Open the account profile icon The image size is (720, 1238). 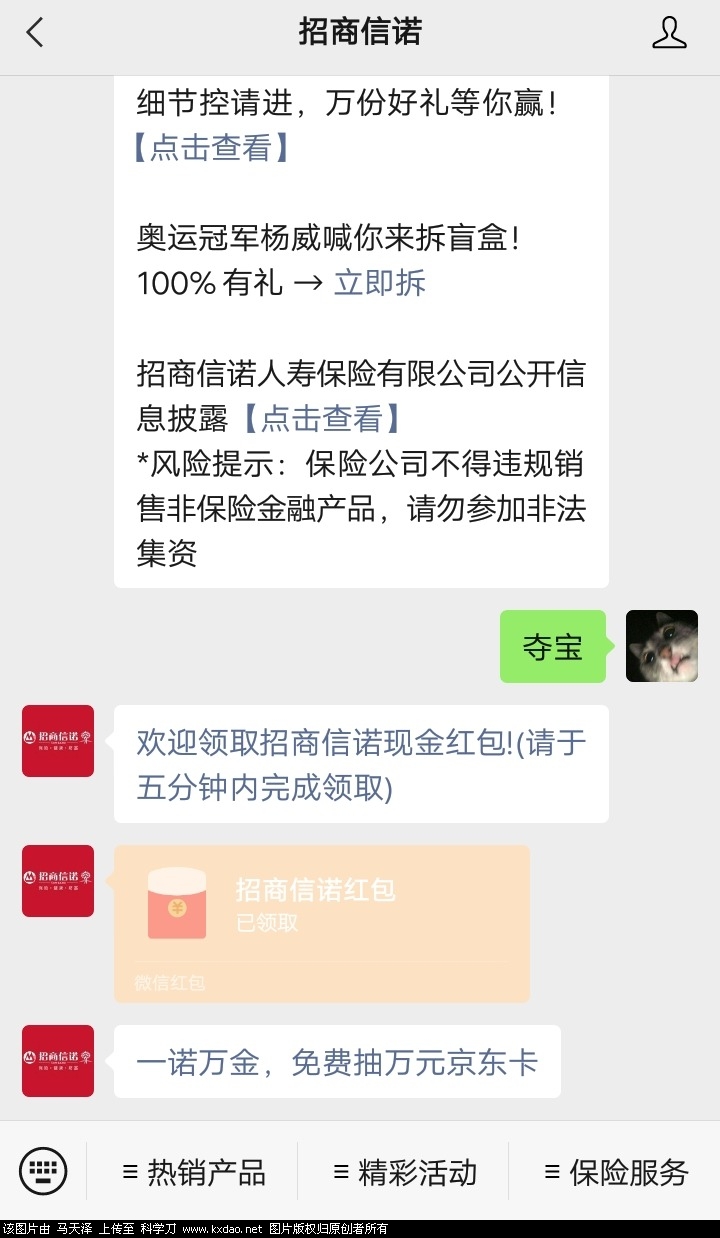point(669,32)
